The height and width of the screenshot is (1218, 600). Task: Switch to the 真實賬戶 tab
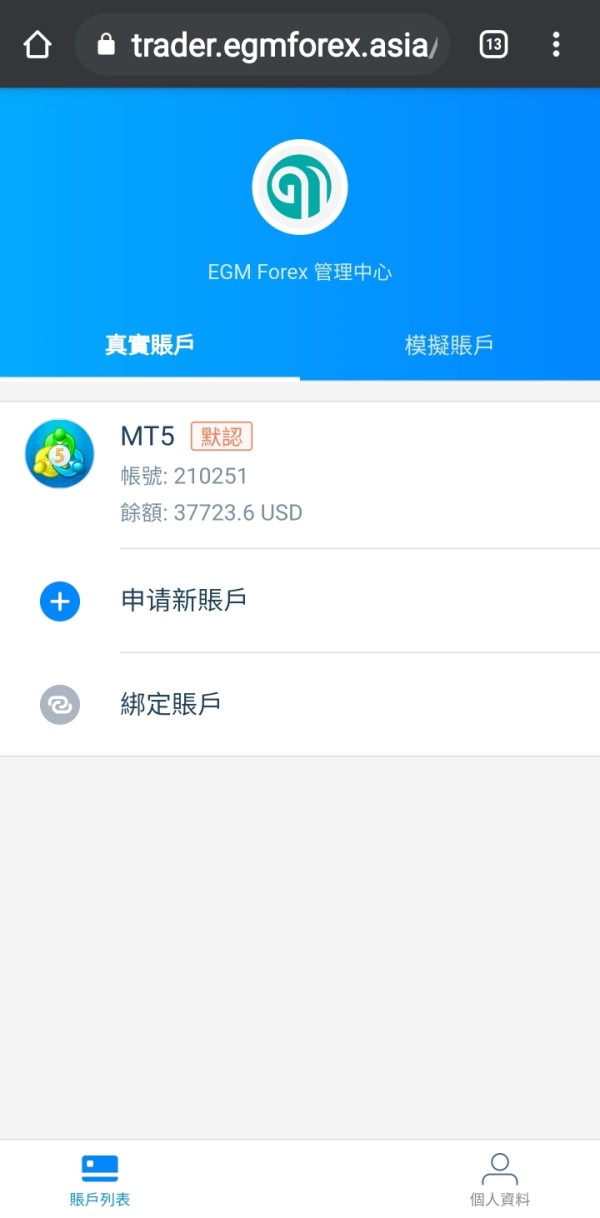pos(150,346)
